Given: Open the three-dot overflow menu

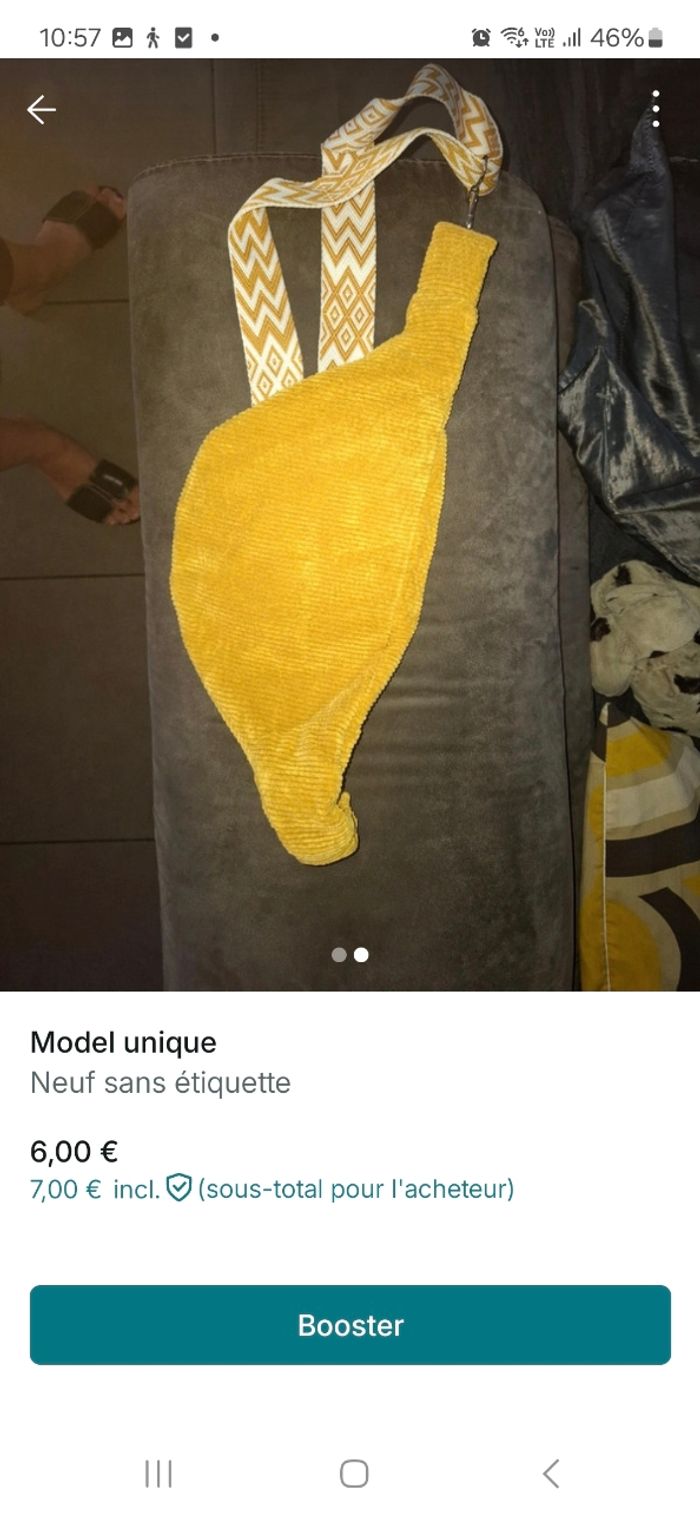Looking at the screenshot, I should point(655,108).
